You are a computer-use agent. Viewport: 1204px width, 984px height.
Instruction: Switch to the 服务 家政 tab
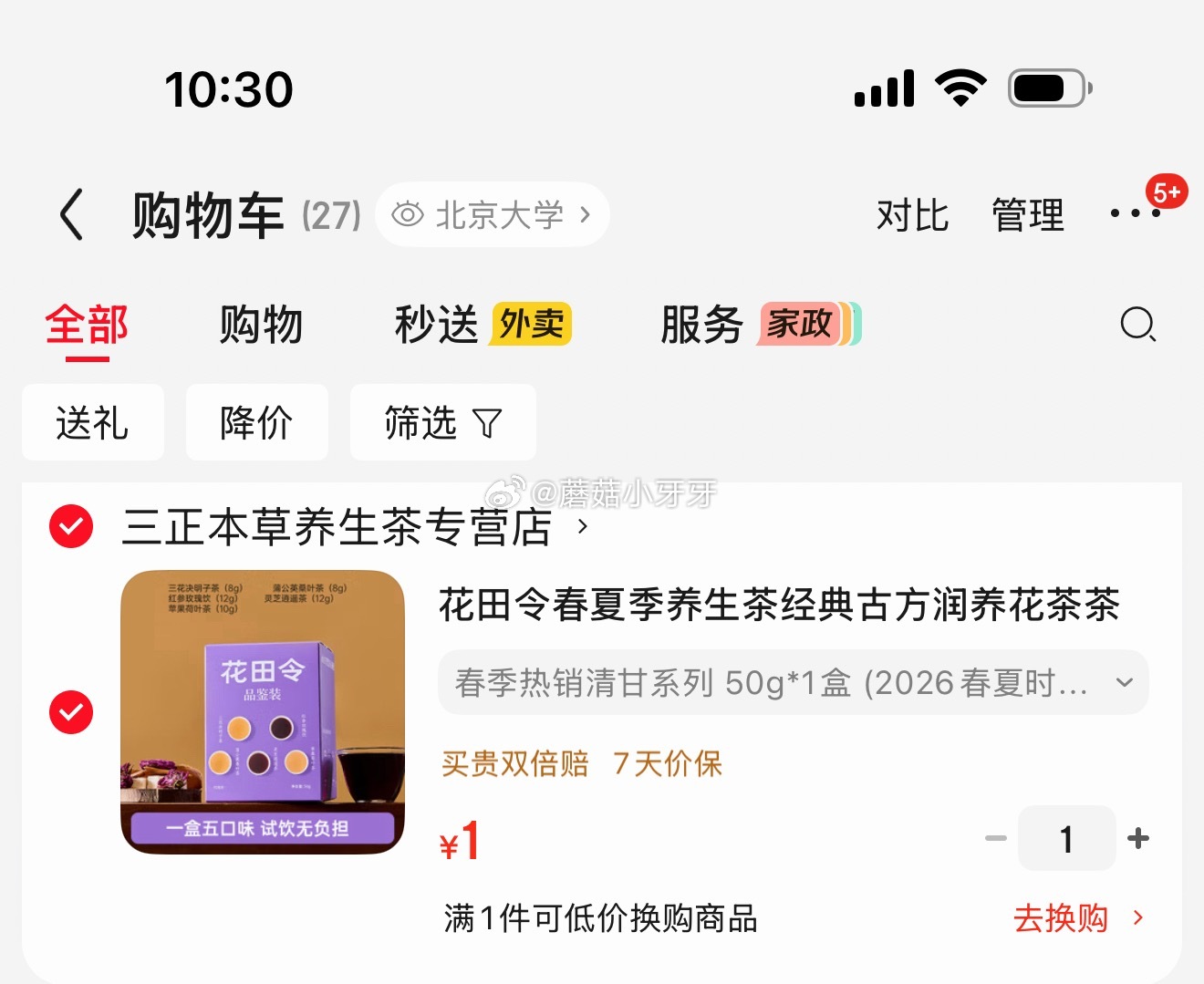[759, 325]
